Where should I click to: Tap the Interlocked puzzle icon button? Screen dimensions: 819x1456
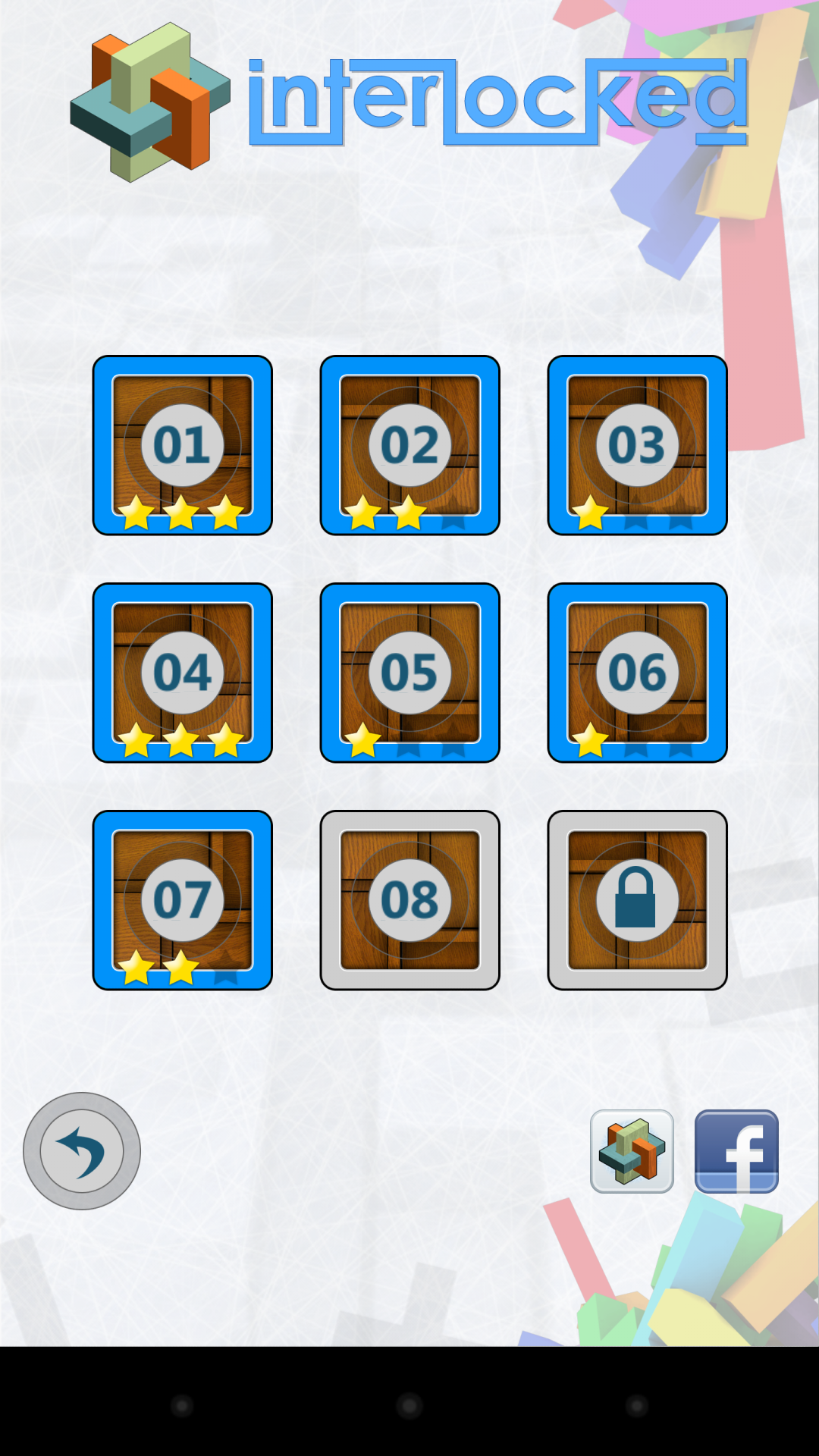(632, 1151)
